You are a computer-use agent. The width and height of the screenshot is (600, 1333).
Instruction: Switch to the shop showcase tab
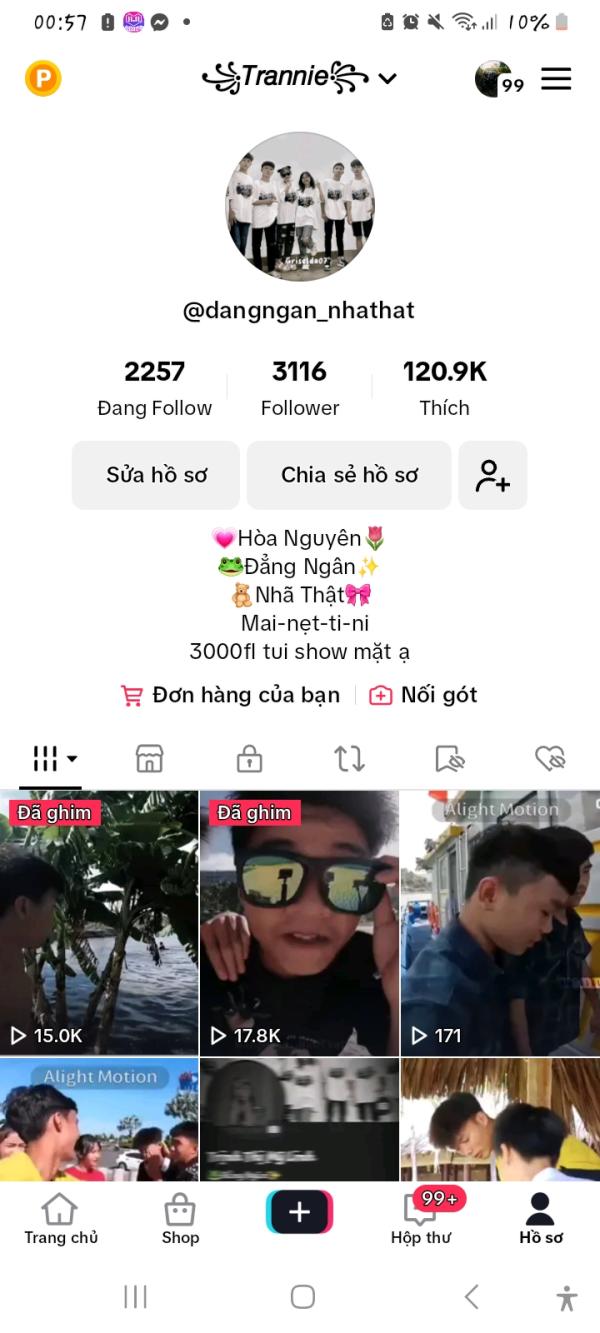149,759
